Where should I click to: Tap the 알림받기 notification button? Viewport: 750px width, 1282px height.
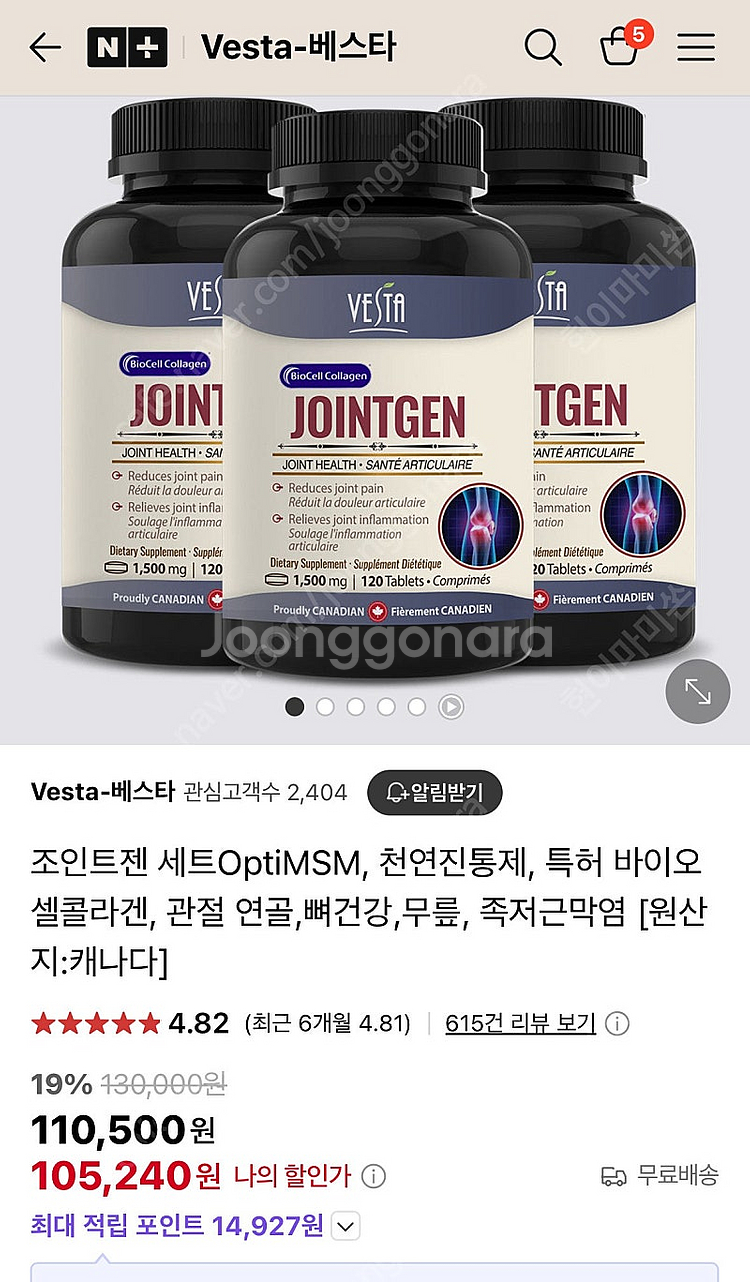coord(434,793)
